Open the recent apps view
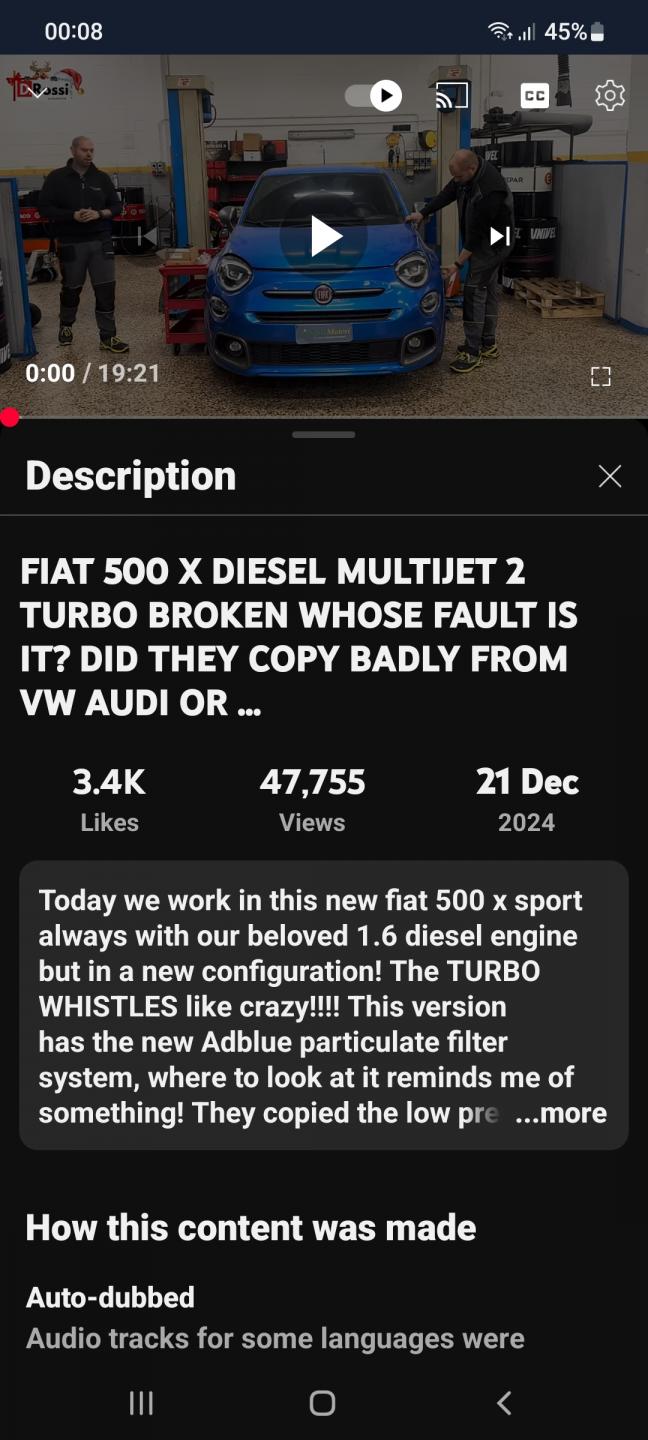Image resolution: width=648 pixels, height=1440 pixels. pos(142,1403)
